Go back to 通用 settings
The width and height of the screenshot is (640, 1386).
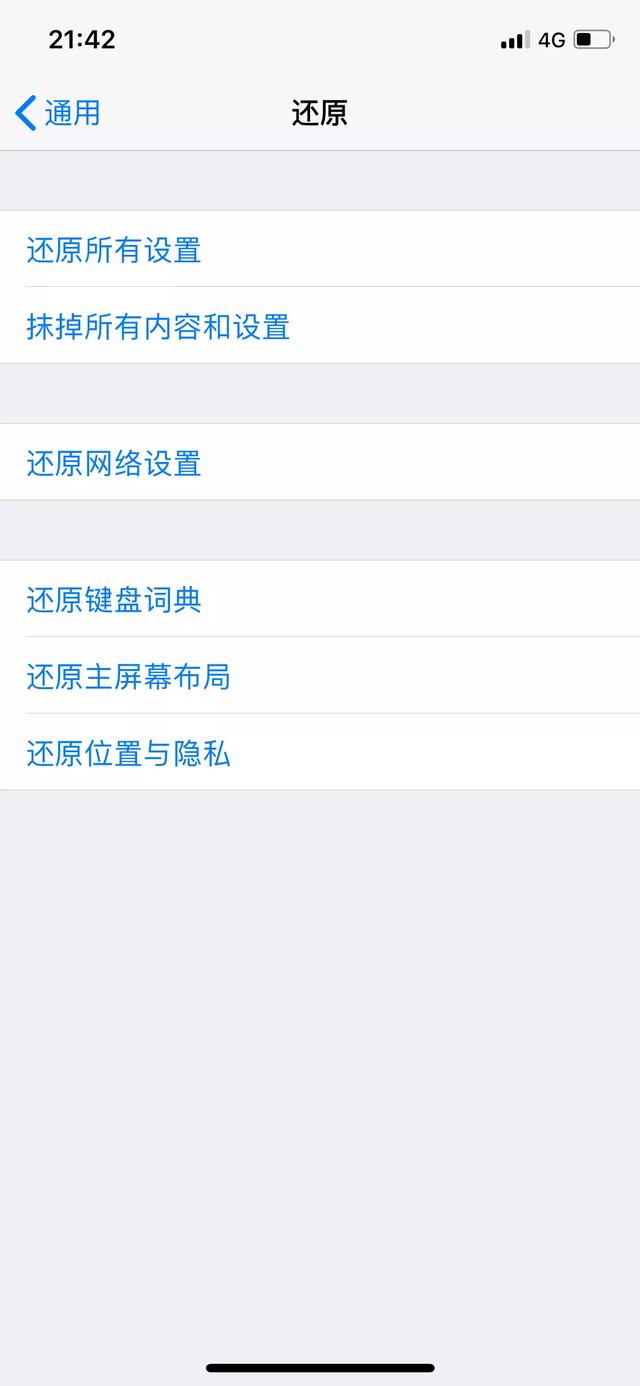[58, 113]
